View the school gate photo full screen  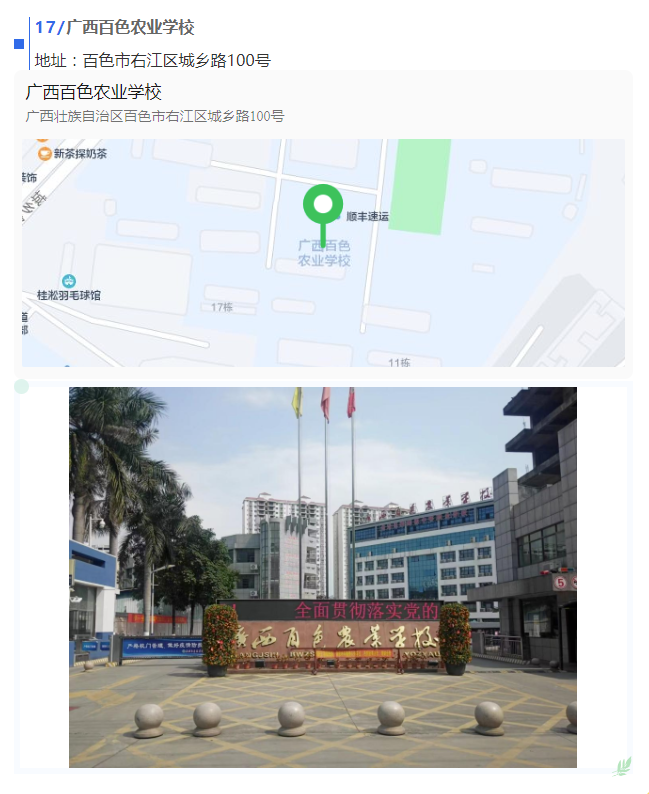tap(323, 577)
